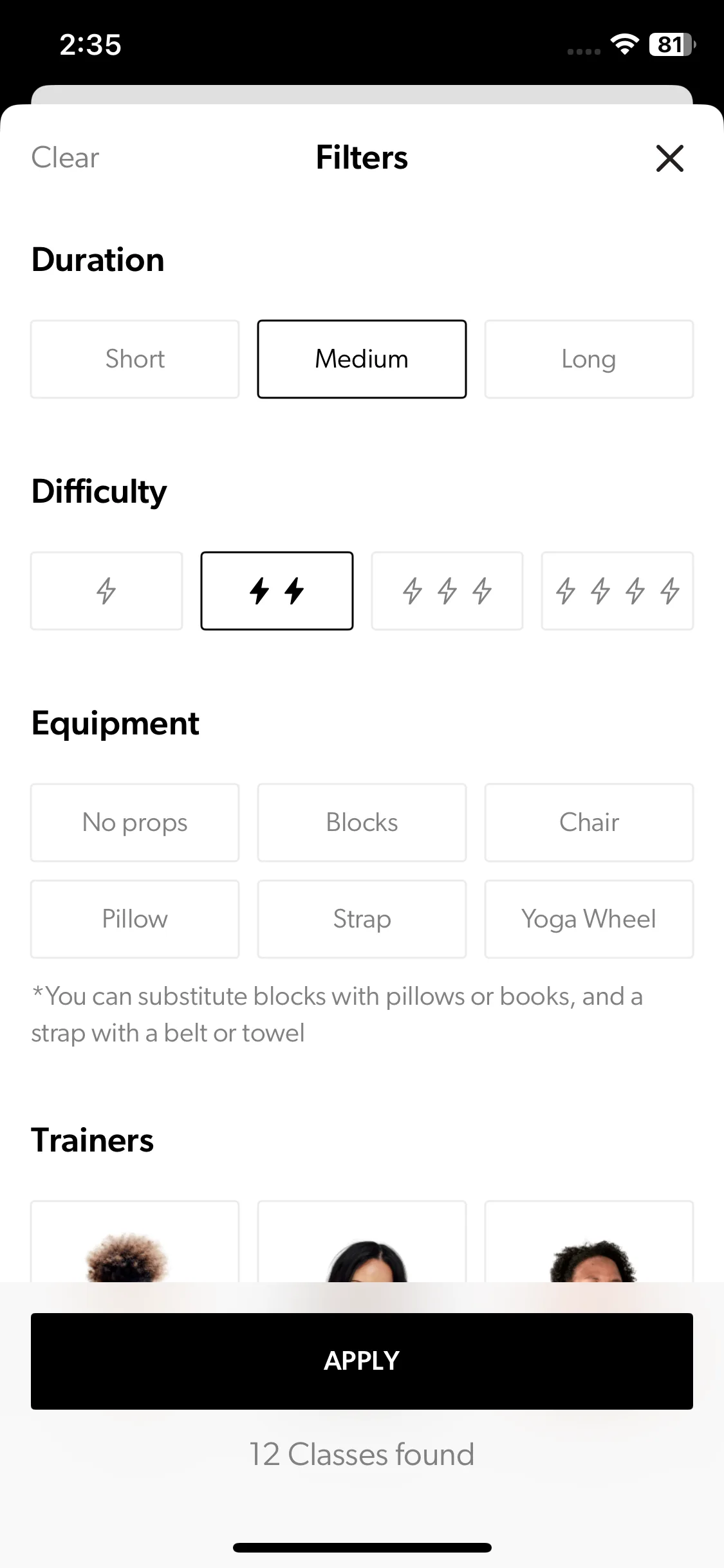Filter classes using a Chair

point(589,823)
